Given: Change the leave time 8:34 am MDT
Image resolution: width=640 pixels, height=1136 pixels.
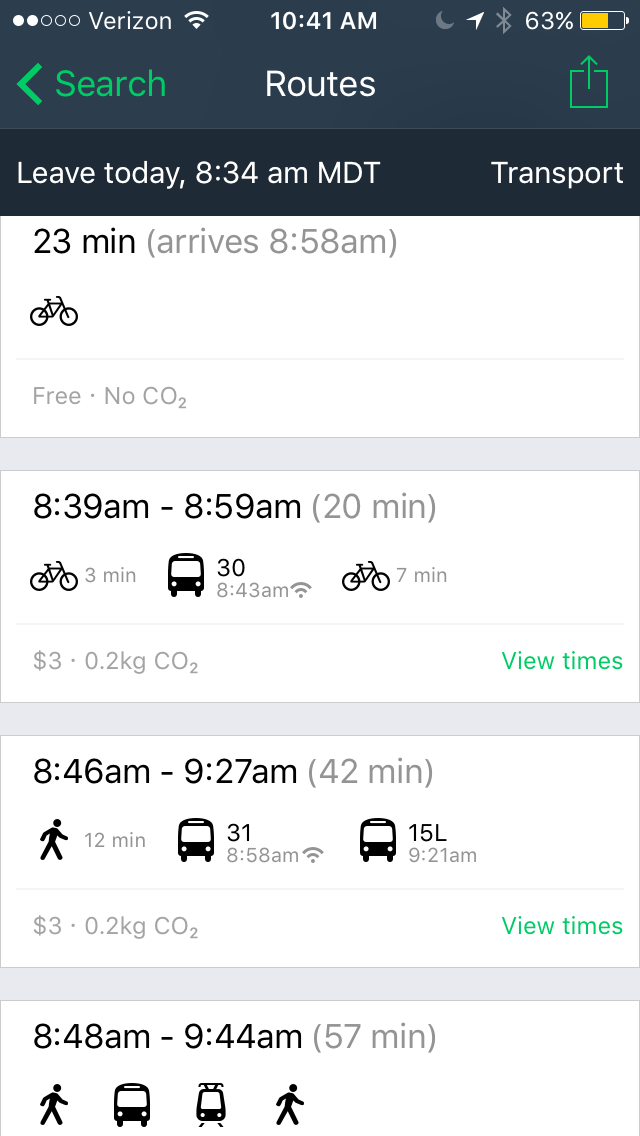Looking at the screenshot, I should (198, 173).
